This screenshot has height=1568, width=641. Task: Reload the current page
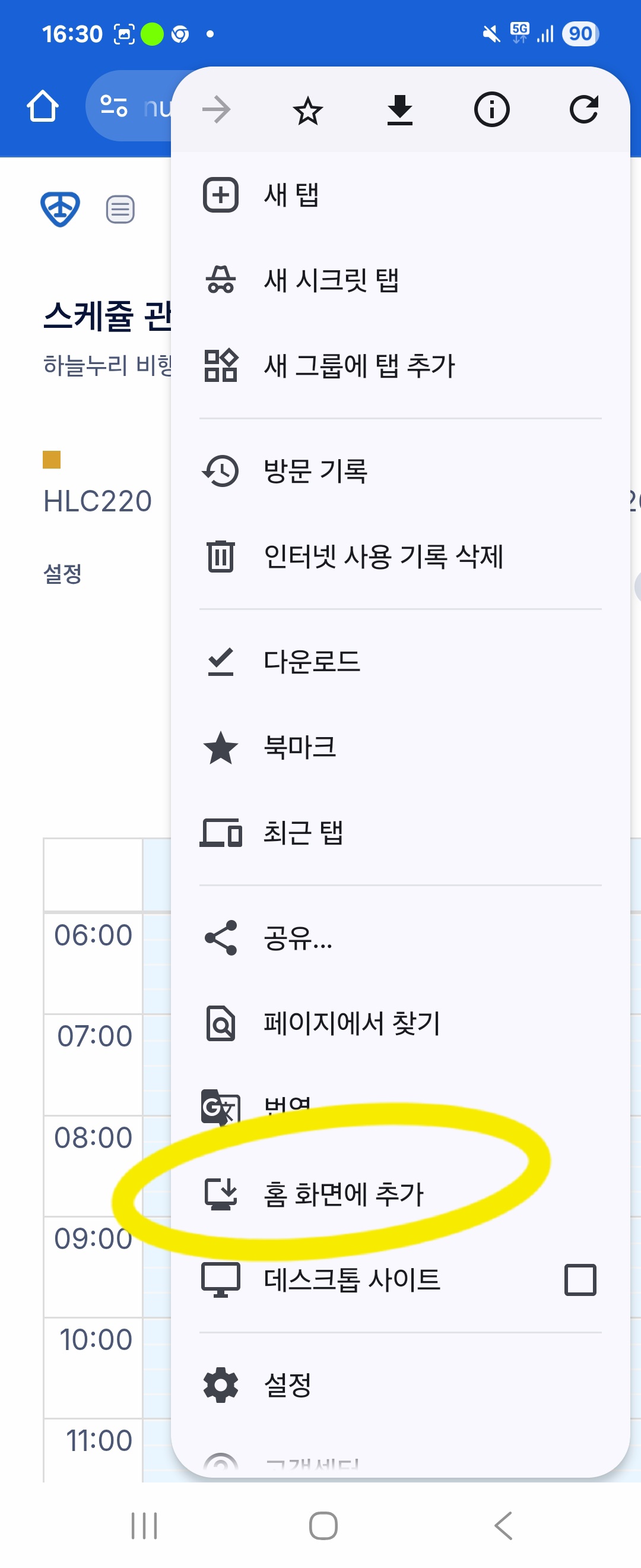[583, 110]
